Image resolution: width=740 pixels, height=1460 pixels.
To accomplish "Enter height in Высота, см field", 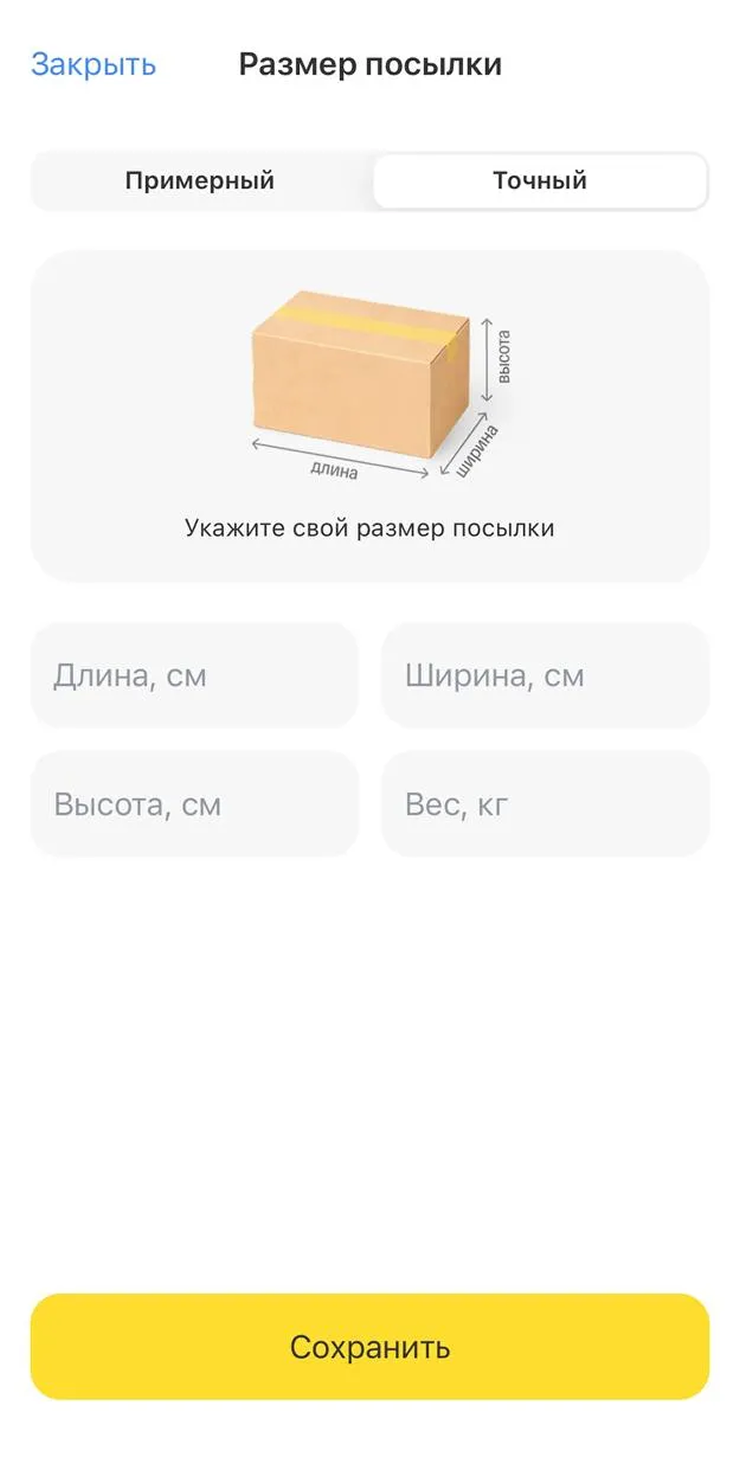I will tap(194, 804).
